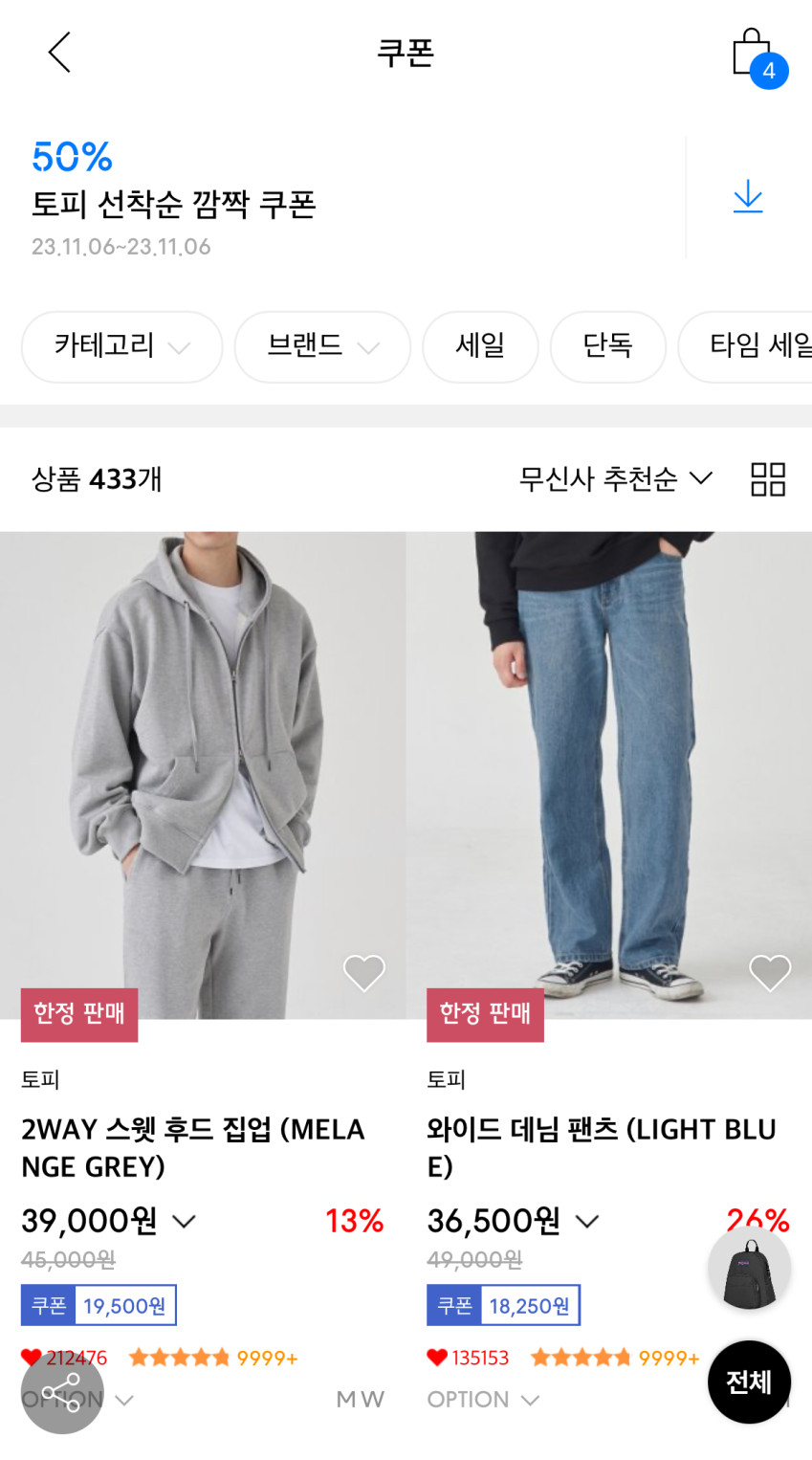The height and width of the screenshot is (1460, 812).
Task: Expand OPTION under 와이드 데님 팬츠
Action: click(x=483, y=1400)
